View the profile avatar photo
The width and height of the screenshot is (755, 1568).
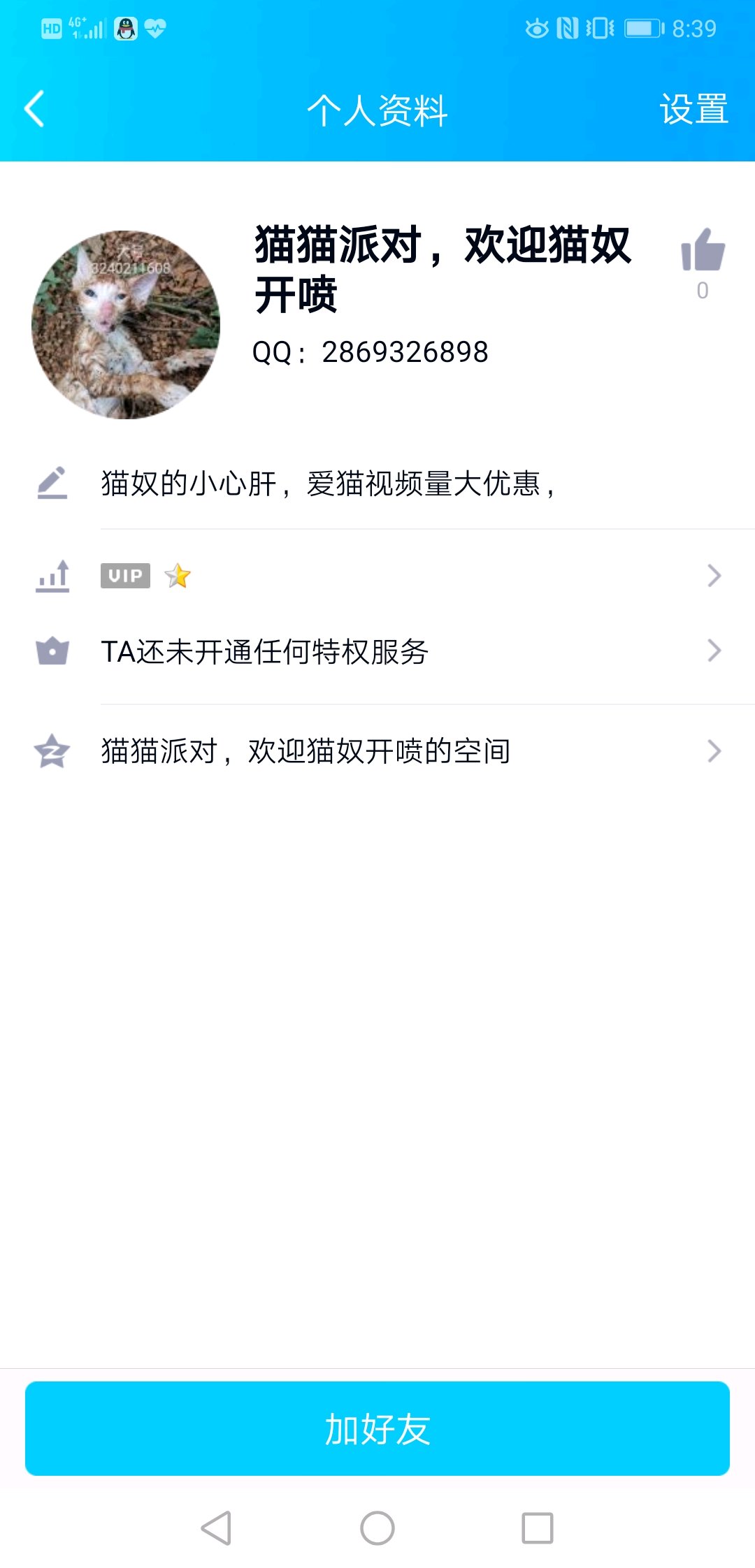[126, 325]
